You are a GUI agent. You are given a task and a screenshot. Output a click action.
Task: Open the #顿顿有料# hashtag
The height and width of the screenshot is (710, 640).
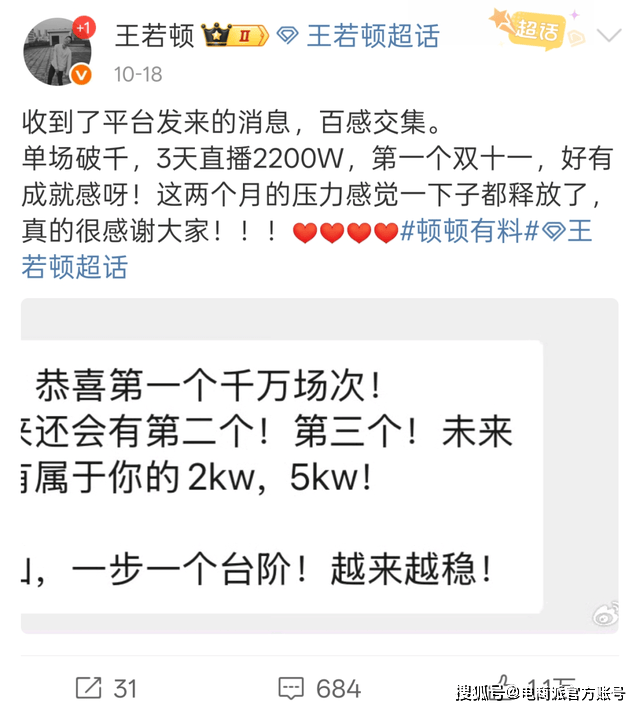point(462,232)
